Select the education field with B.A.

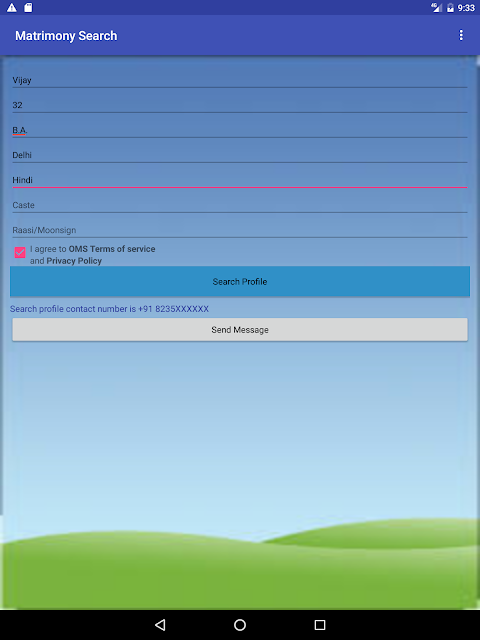click(x=240, y=130)
